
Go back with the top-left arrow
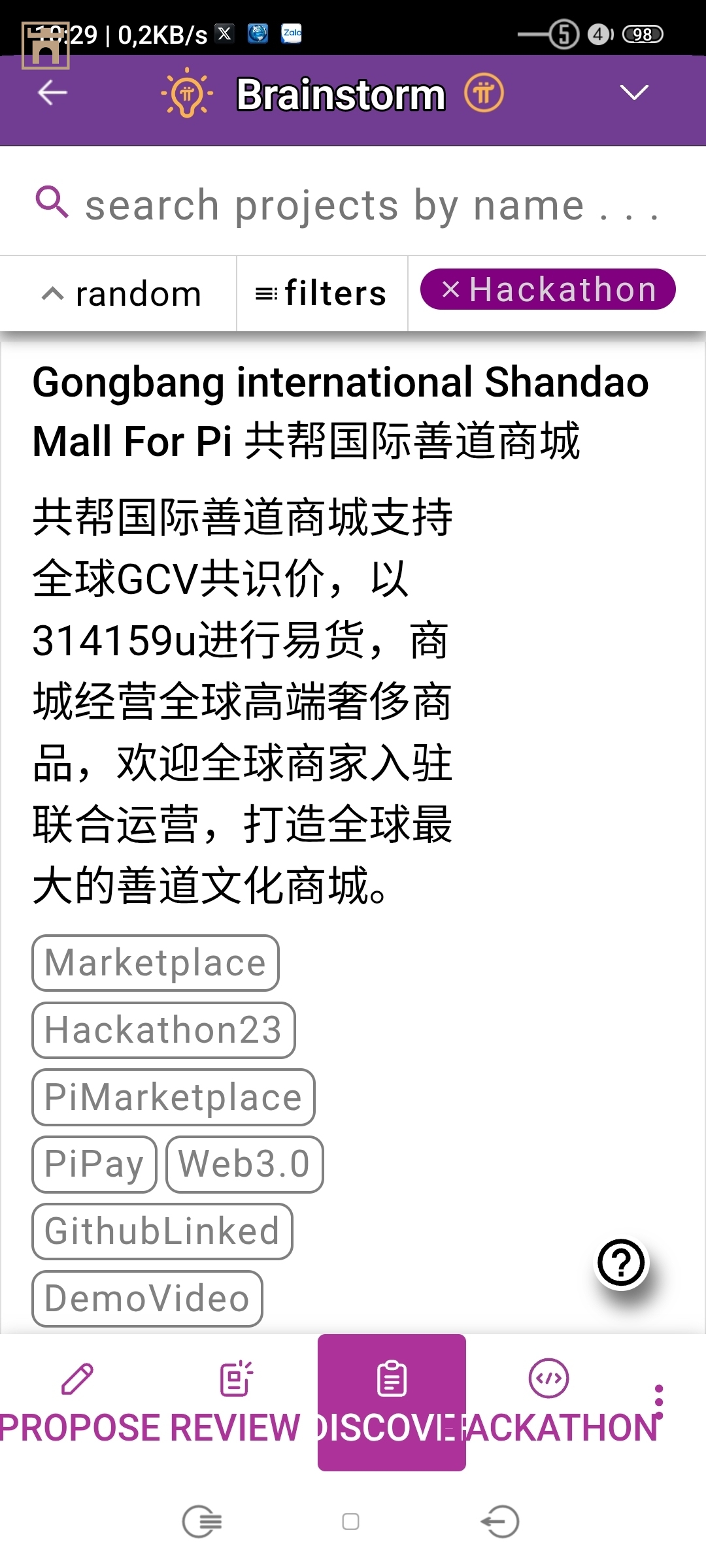coord(52,93)
